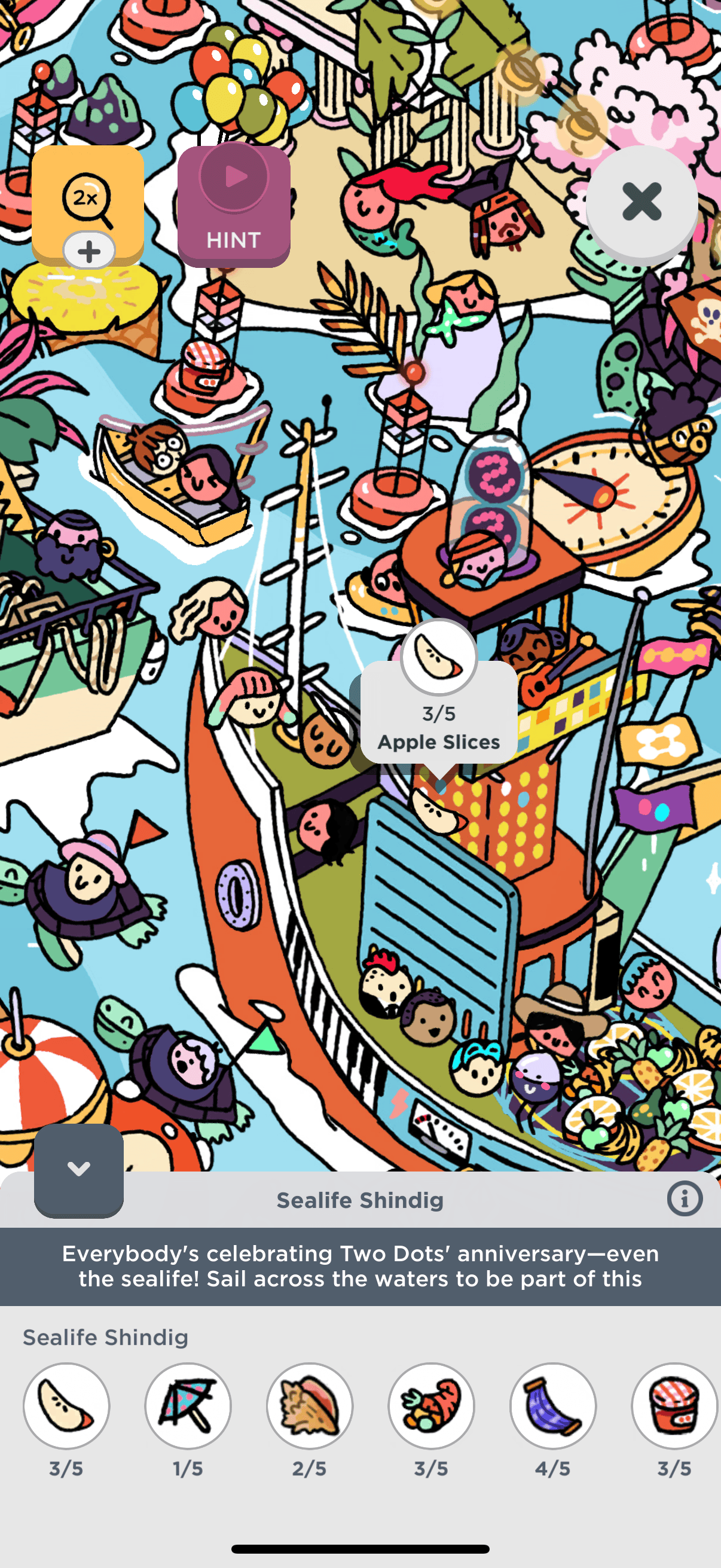Select the cornucopia item
The height and width of the screenshot is (1568, 721).
(432, 1405)
